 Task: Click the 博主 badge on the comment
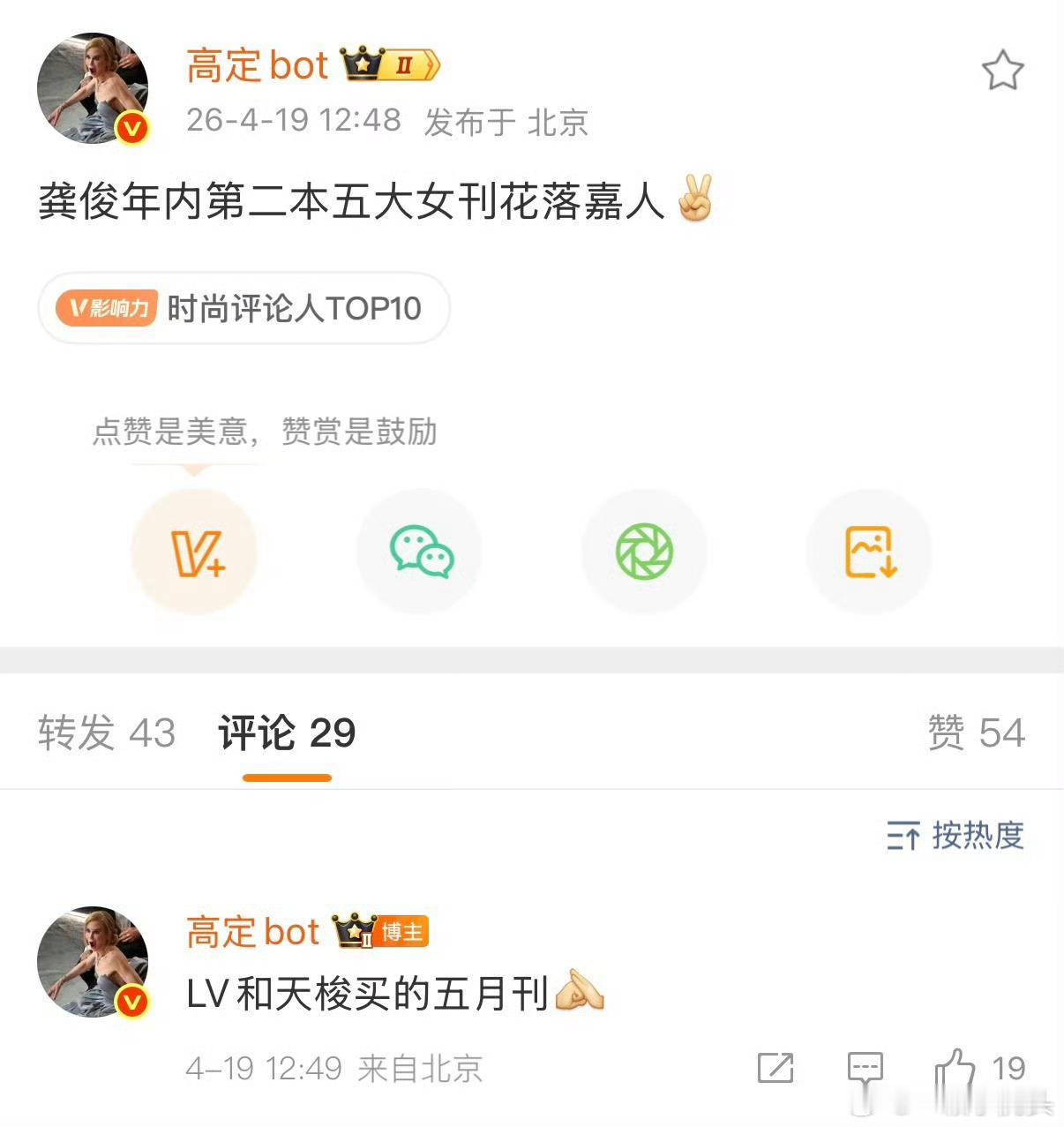point(402,931)
